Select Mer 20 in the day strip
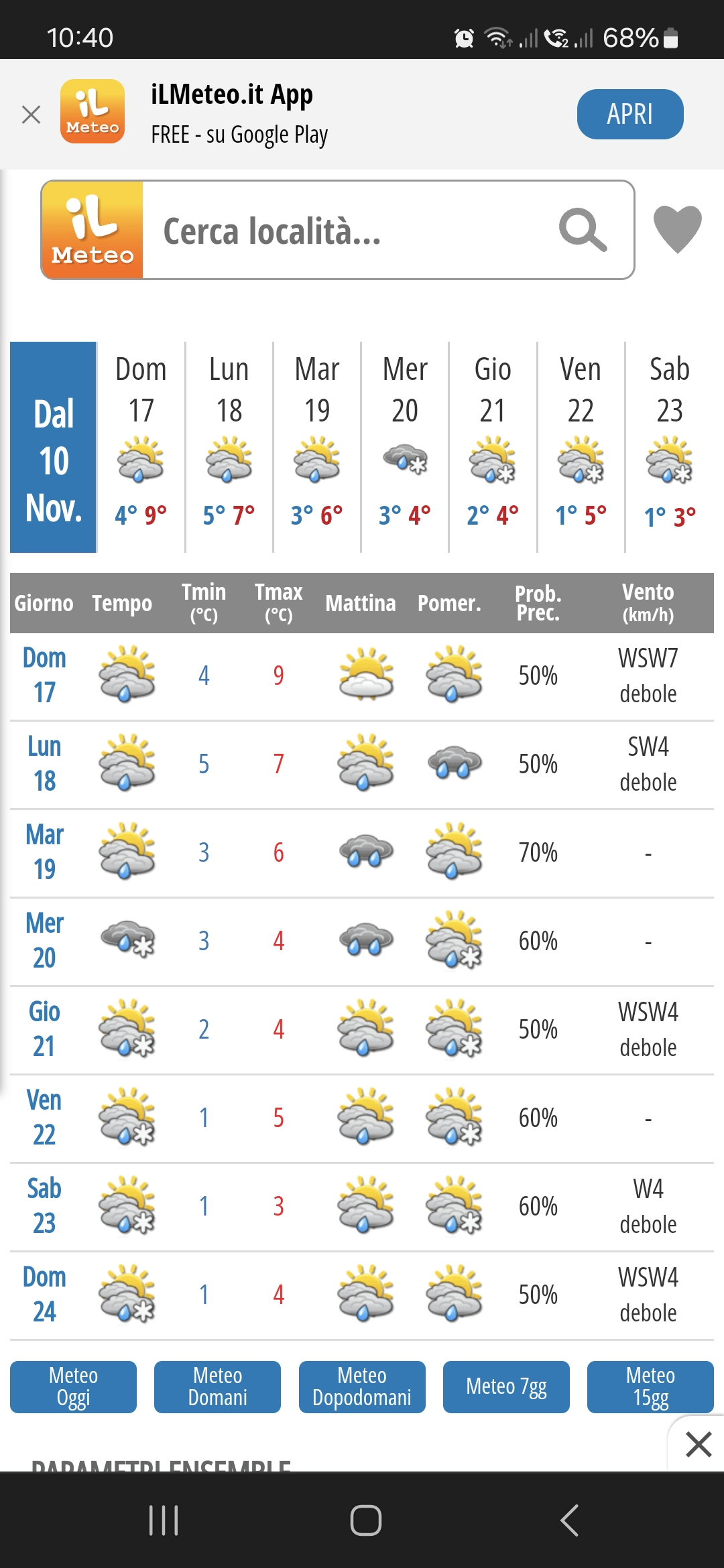724x1568 pixels. point(405,447)
